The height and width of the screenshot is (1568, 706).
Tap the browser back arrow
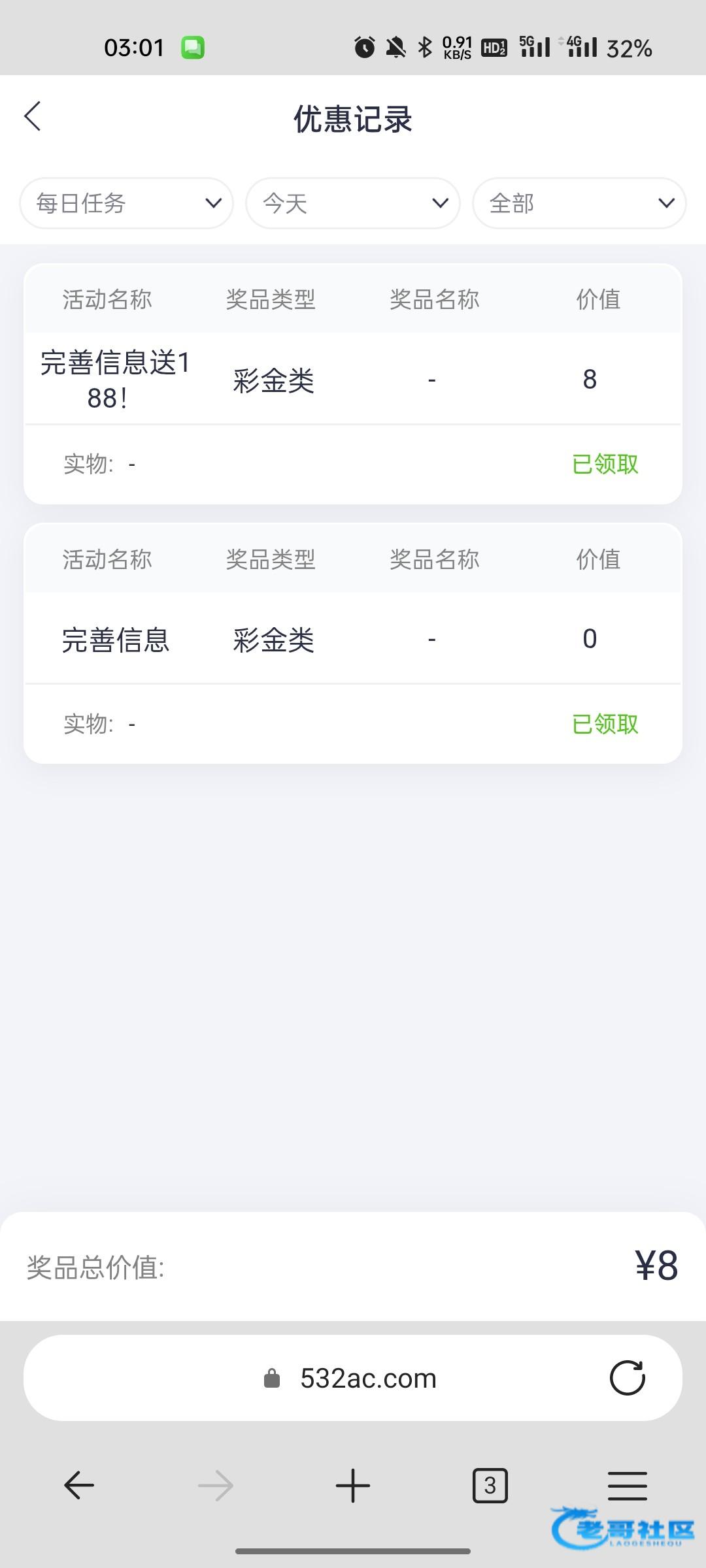[79, 1486]
